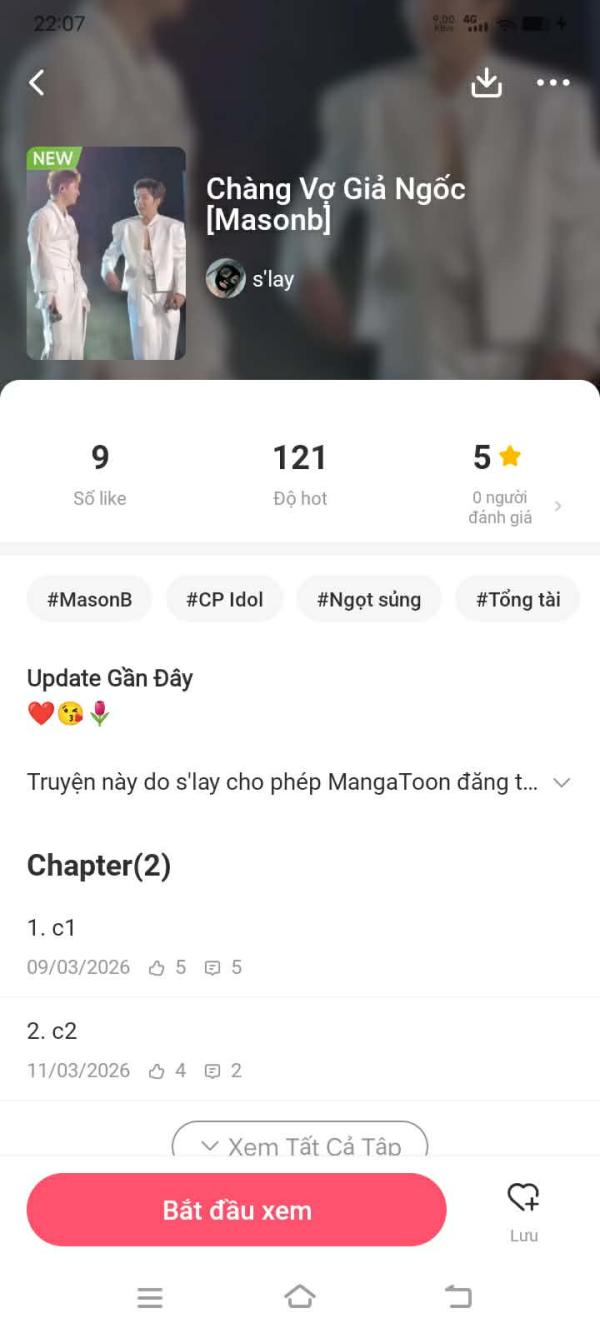The height and width of the screenshot is (1333, 600).
Task: Open the system recent apps menu
Action: 150,1297
